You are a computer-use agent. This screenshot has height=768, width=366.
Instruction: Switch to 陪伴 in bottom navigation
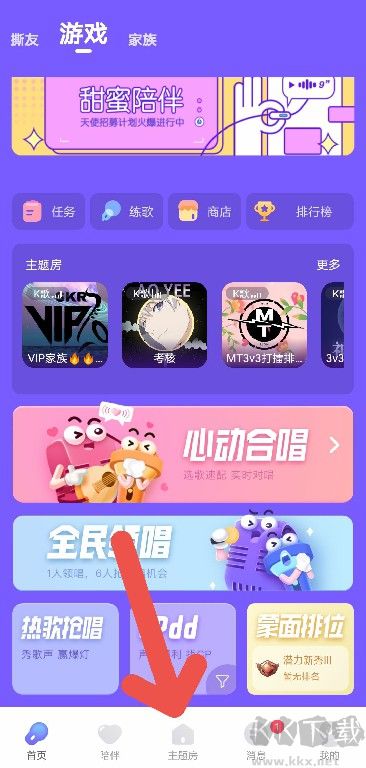pyautogui.click(x=110, y=740)
